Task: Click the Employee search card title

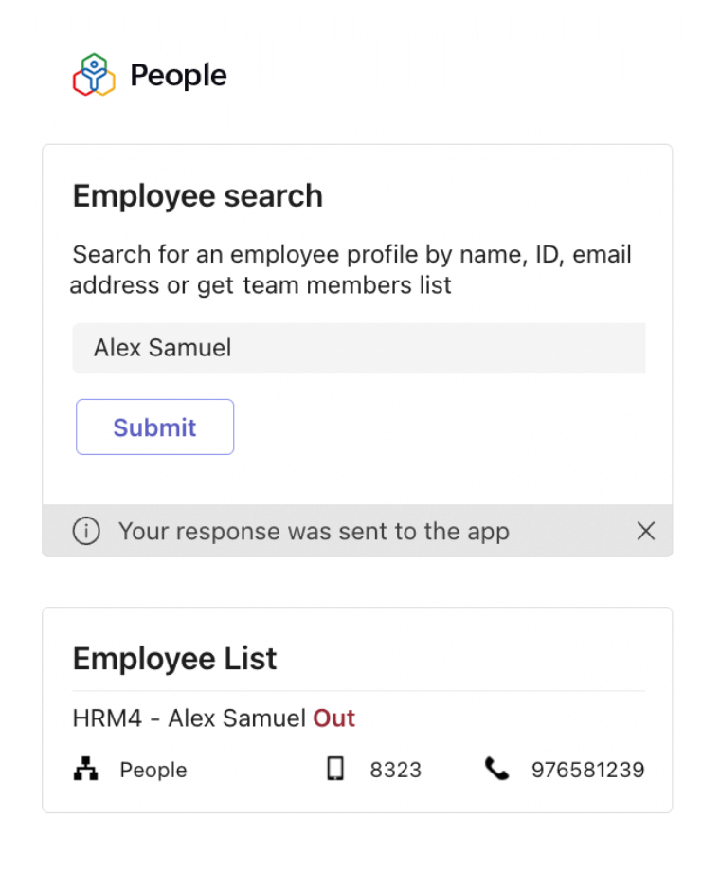Action: (197, 196)
